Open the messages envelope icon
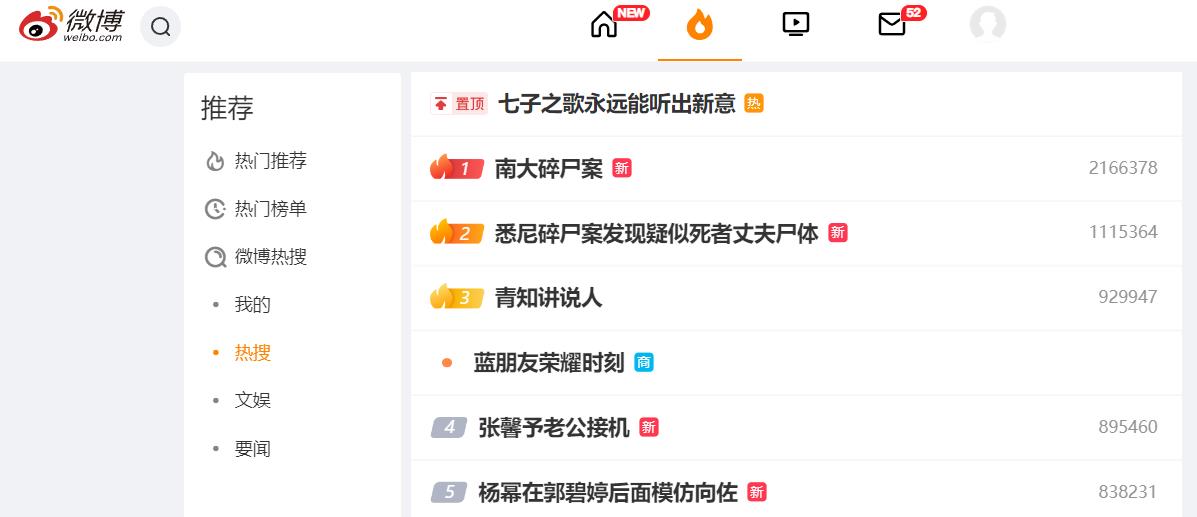 point(891,25)
